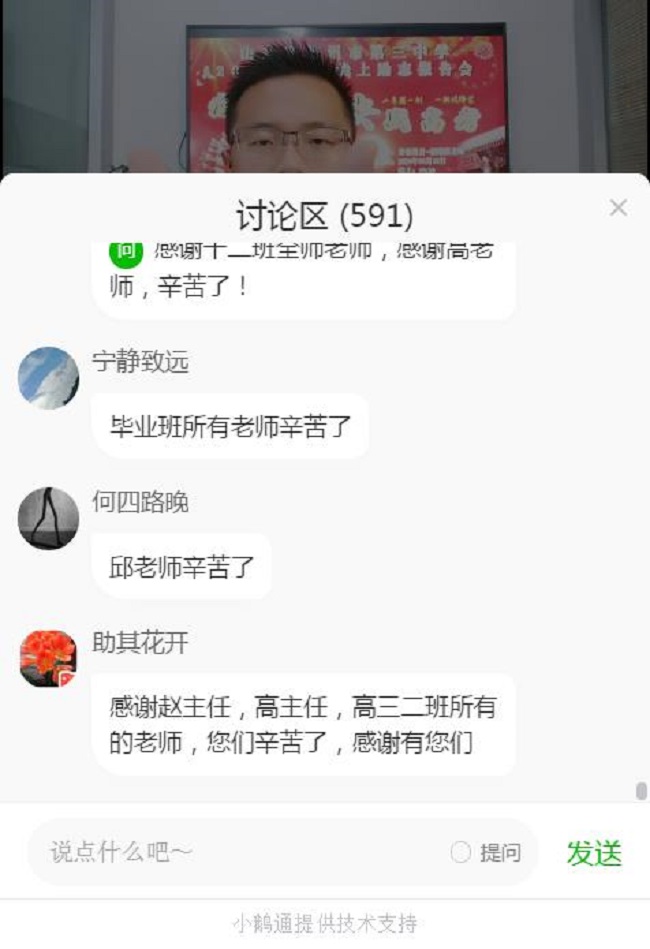Open 何四路晚's profile avatar
The width and height of the screenshot is (650, 949).
click(x=48, y=518)
